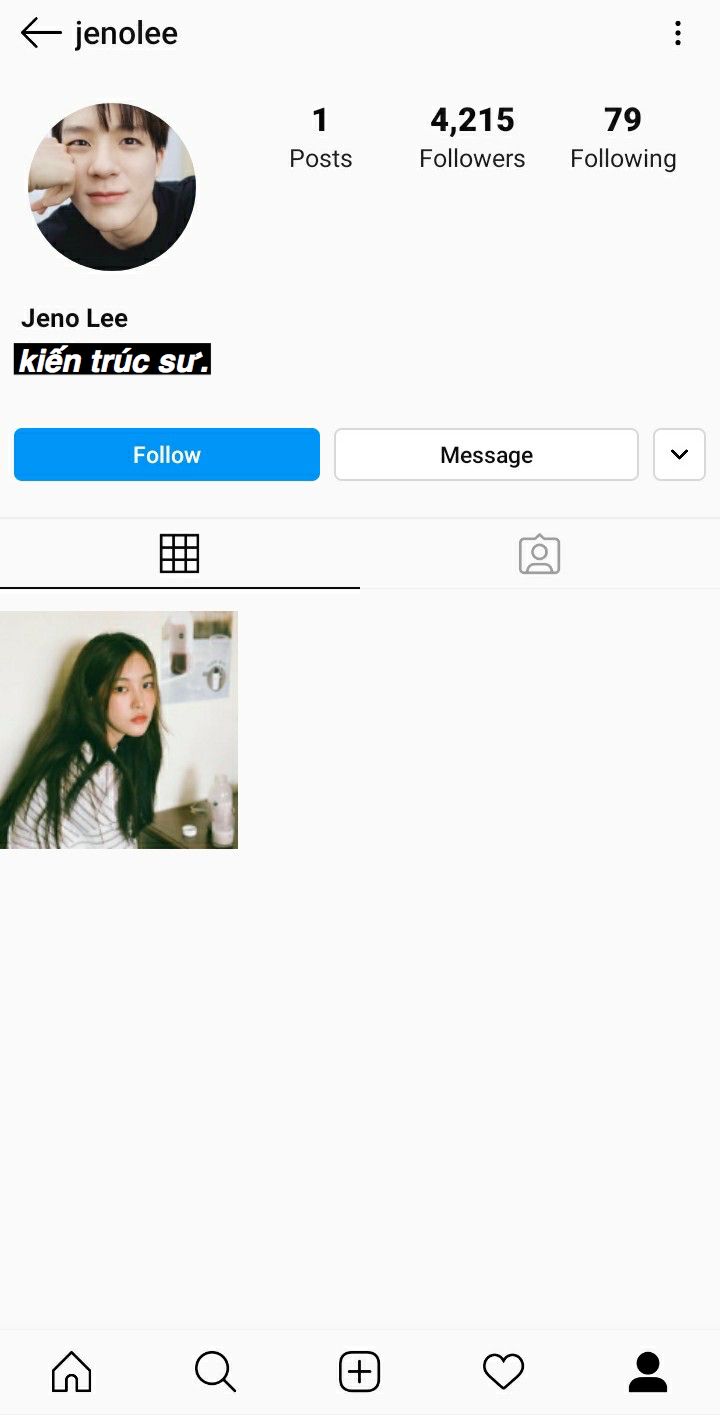Send a message to Jeno Lee
Screen dimensions: 720x1415
[x=486, y=455]
